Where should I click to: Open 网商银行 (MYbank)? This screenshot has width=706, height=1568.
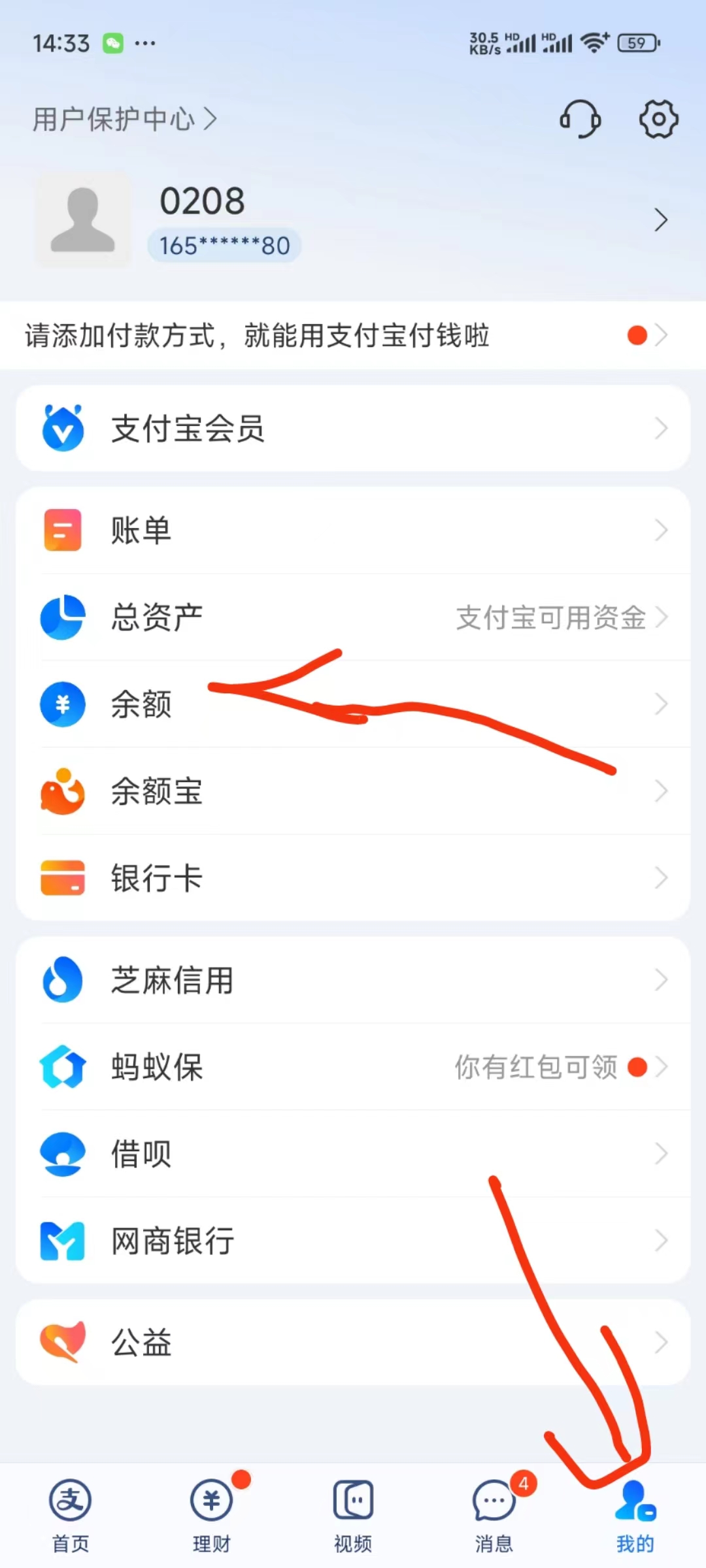click(171, 1241)
